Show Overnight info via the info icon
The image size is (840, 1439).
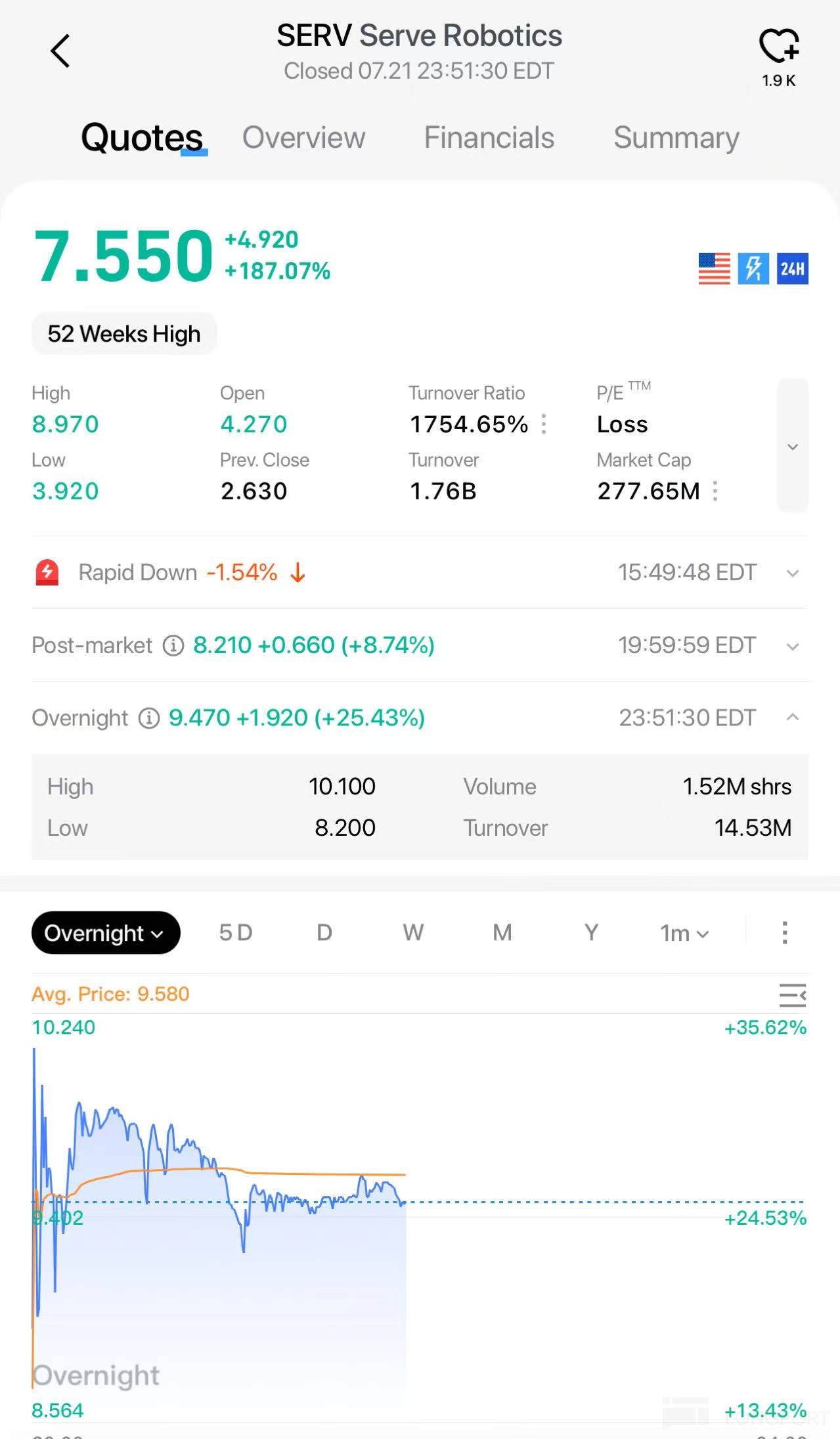(149, 718)
